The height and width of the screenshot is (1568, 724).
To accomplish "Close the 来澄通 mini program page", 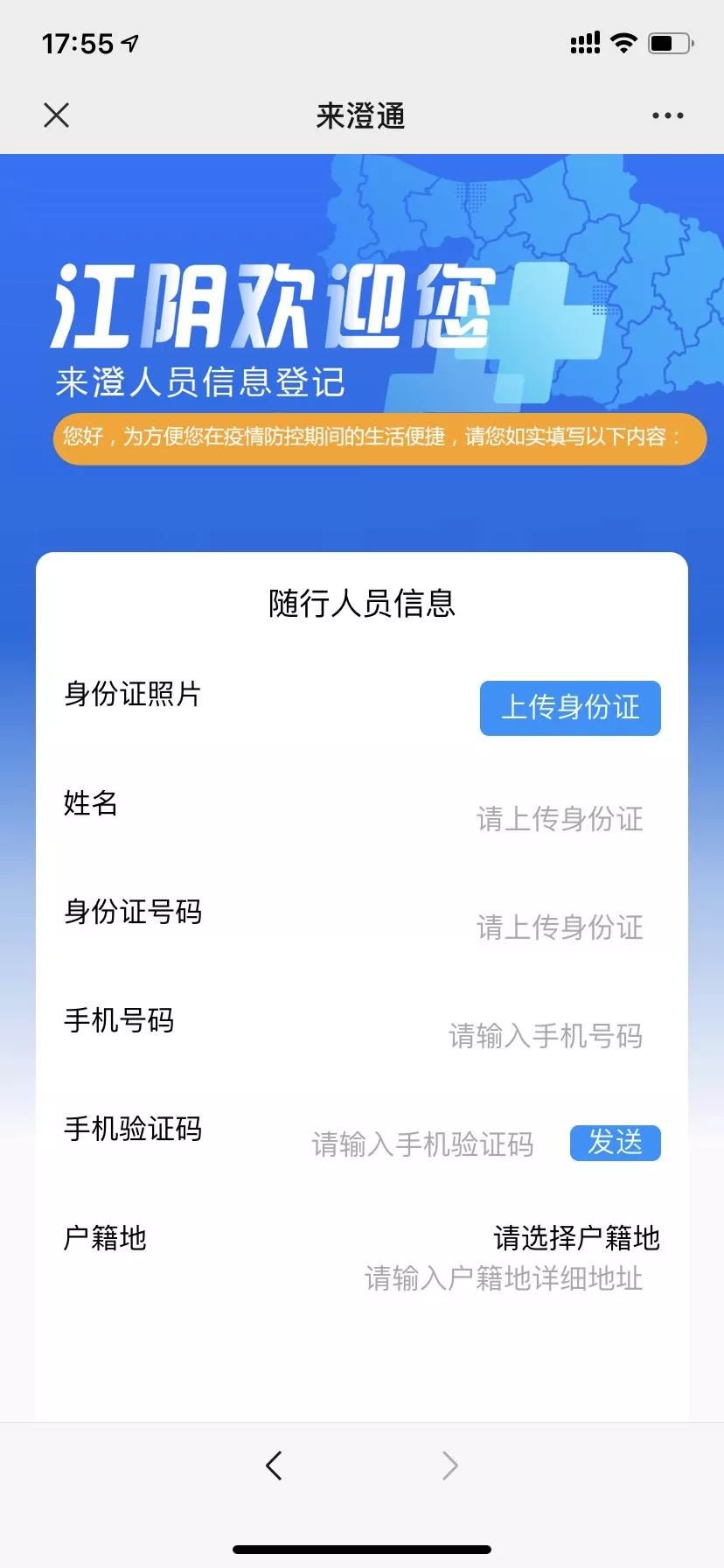I will tap(57, 115).
